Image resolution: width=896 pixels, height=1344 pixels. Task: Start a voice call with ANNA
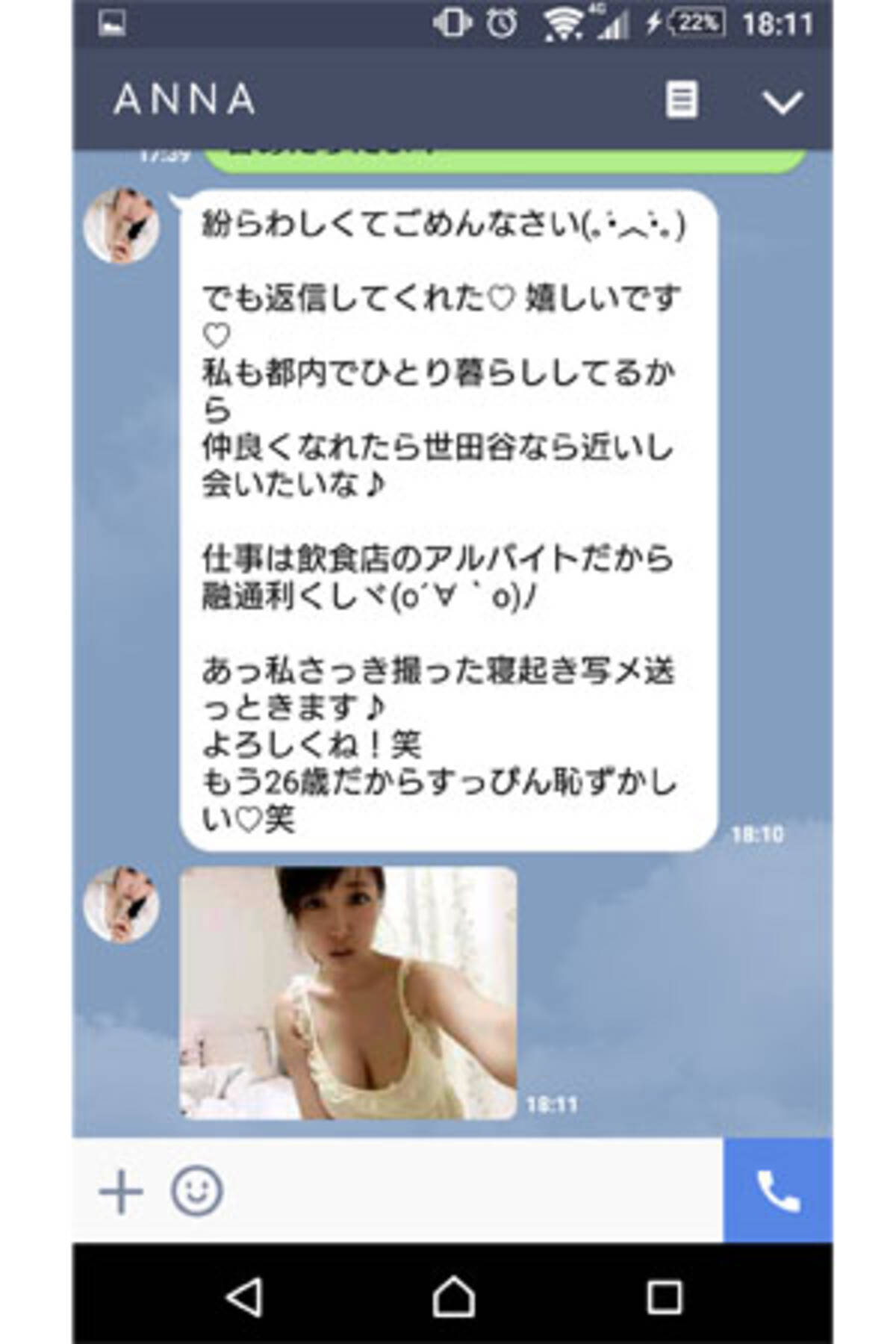pos(778,1190)
